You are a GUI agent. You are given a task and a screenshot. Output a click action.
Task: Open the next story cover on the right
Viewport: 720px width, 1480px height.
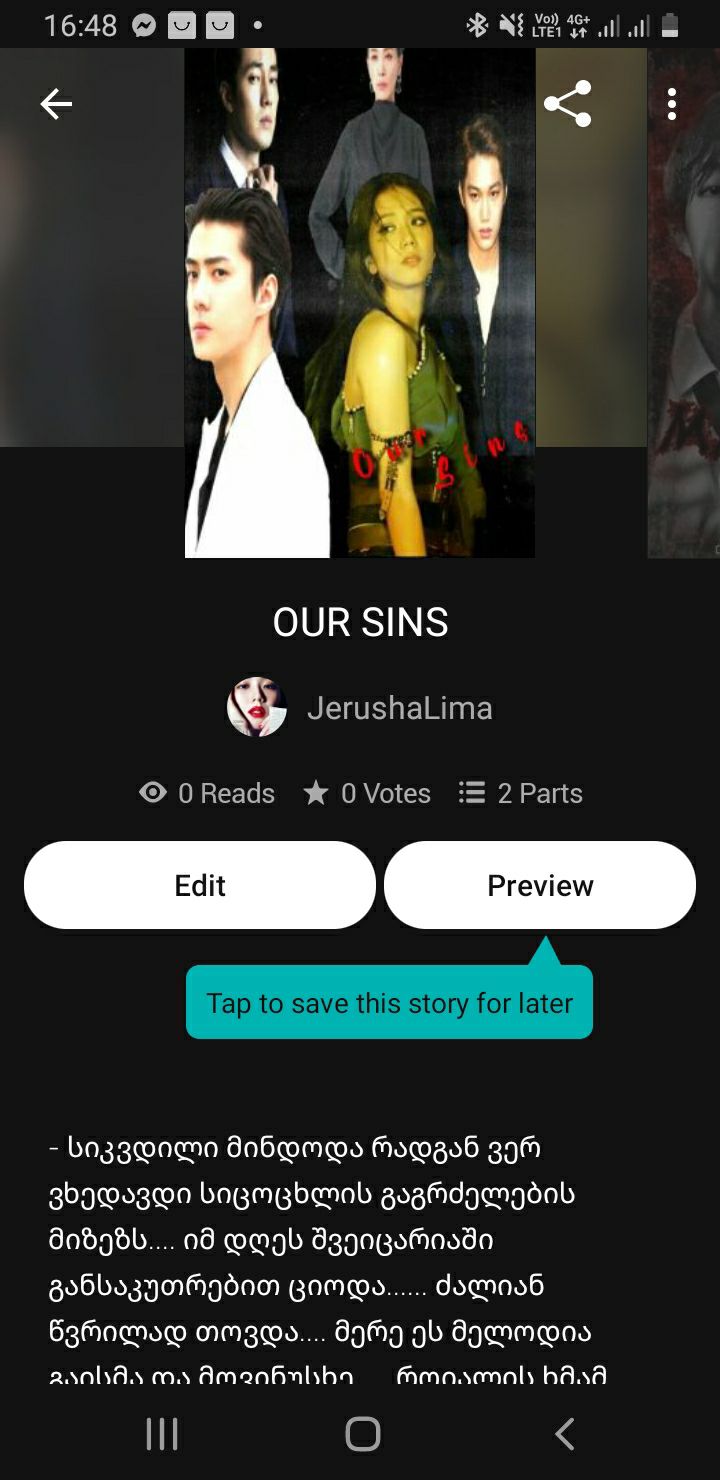(684, 303)
